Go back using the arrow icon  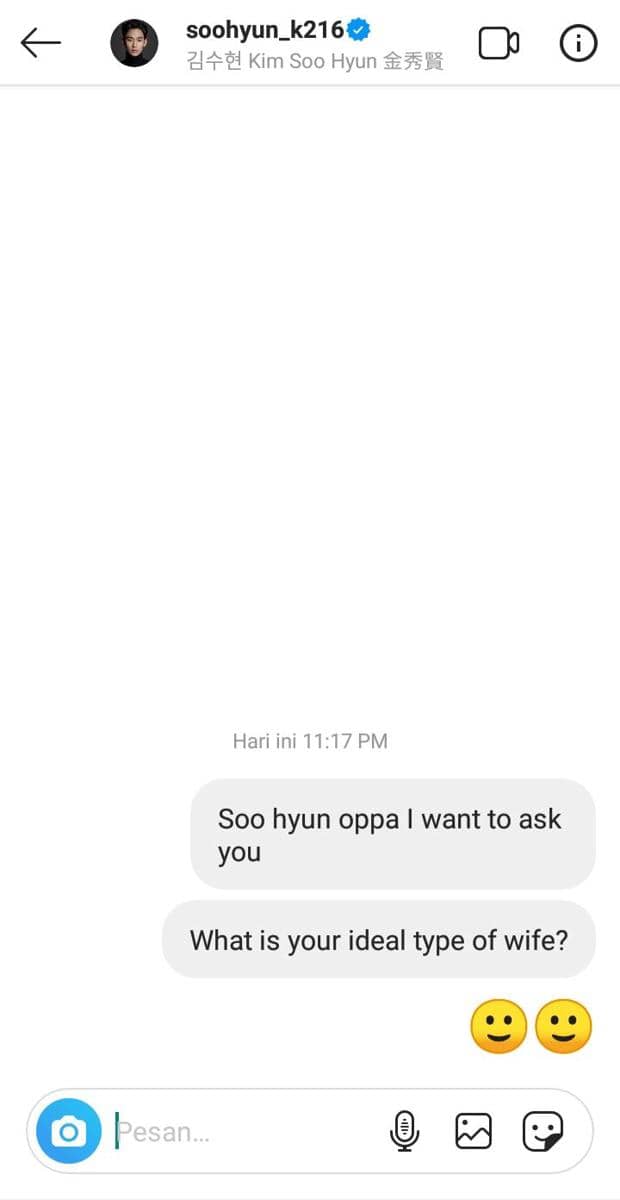tap(41, 43)
